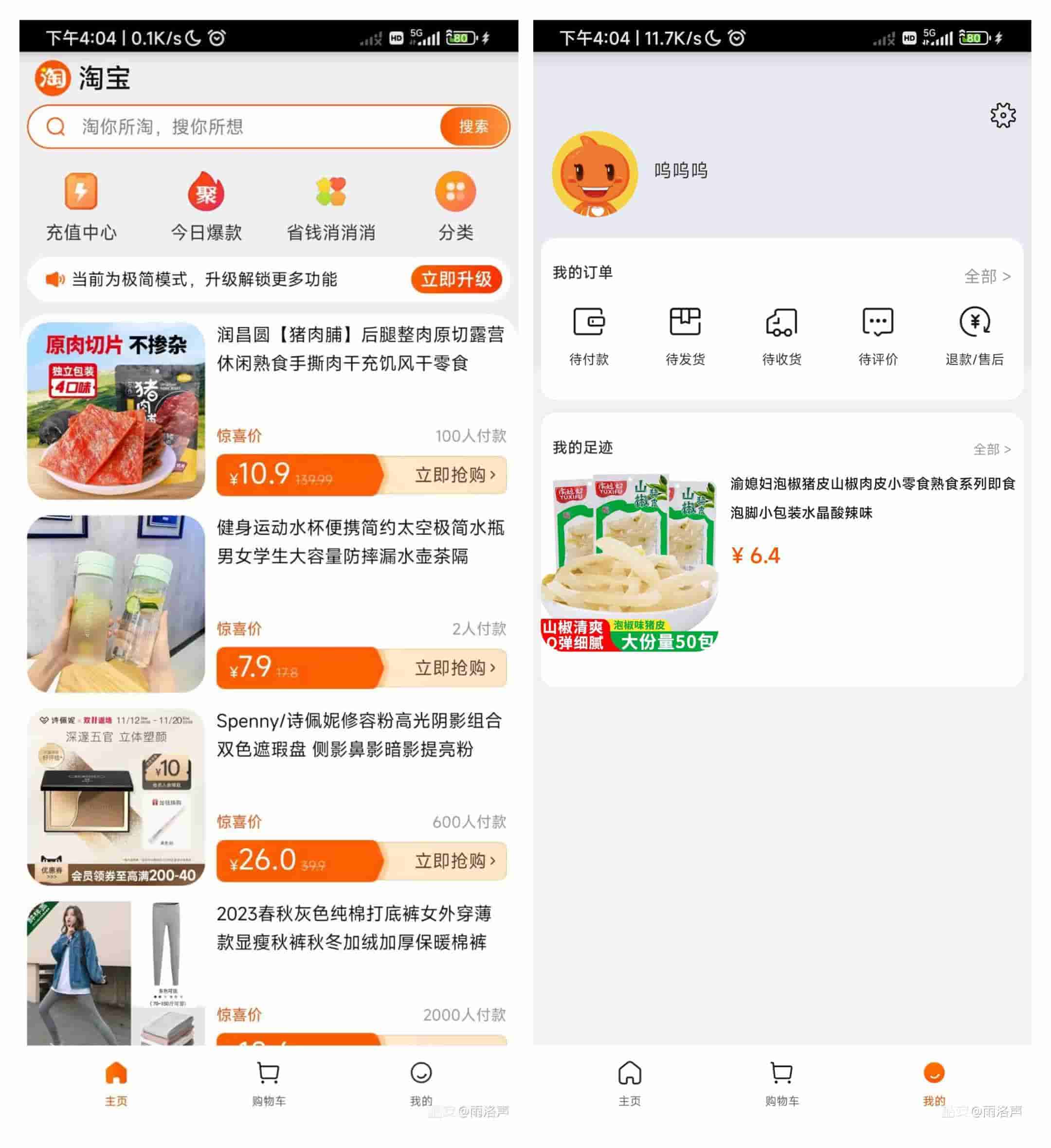Screen dimensions: 1051x1148
Task: Open the 润昌圆 猪肉脯 product card
Action: [x=360, y=348]
